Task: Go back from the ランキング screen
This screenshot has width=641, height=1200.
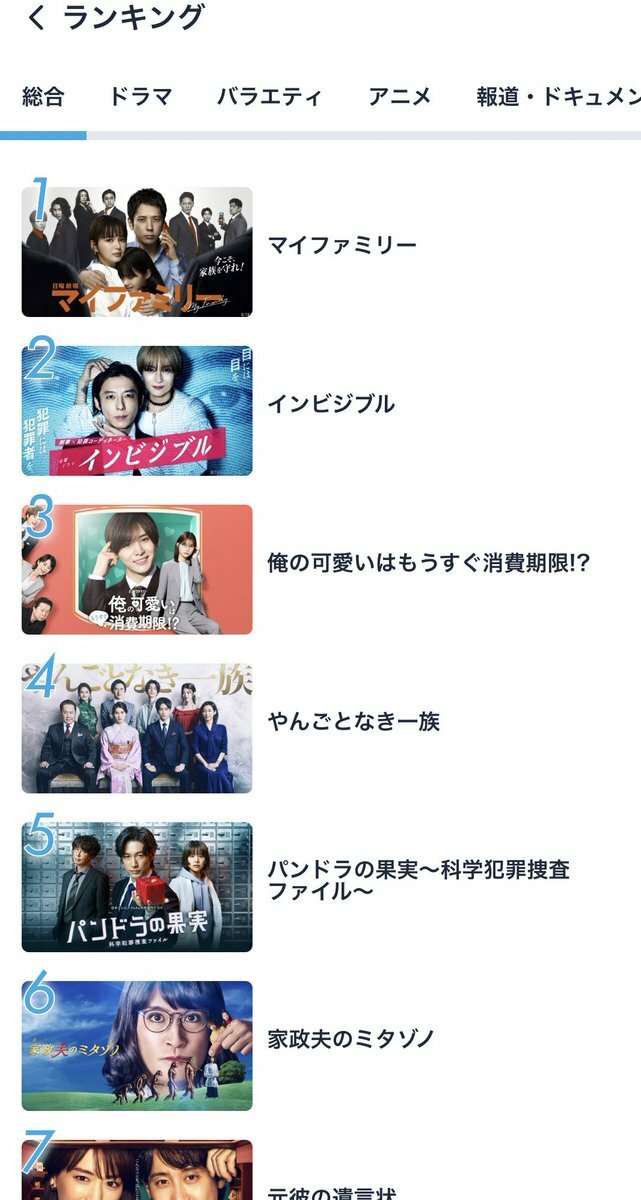Action: [36, 17]
